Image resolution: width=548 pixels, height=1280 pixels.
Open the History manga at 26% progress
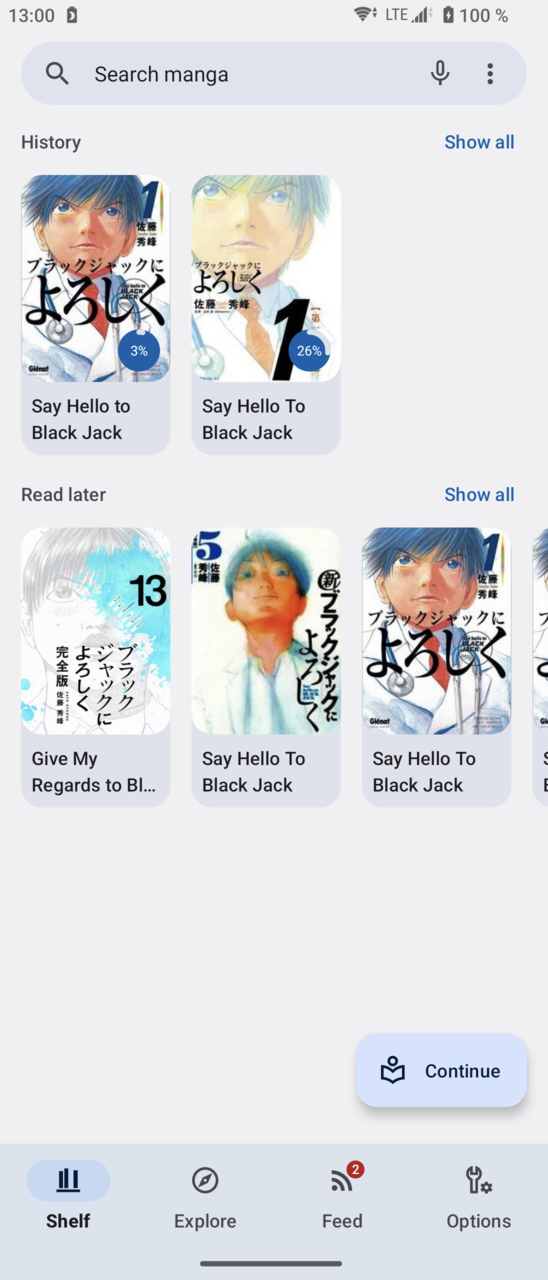pos(266,314)
